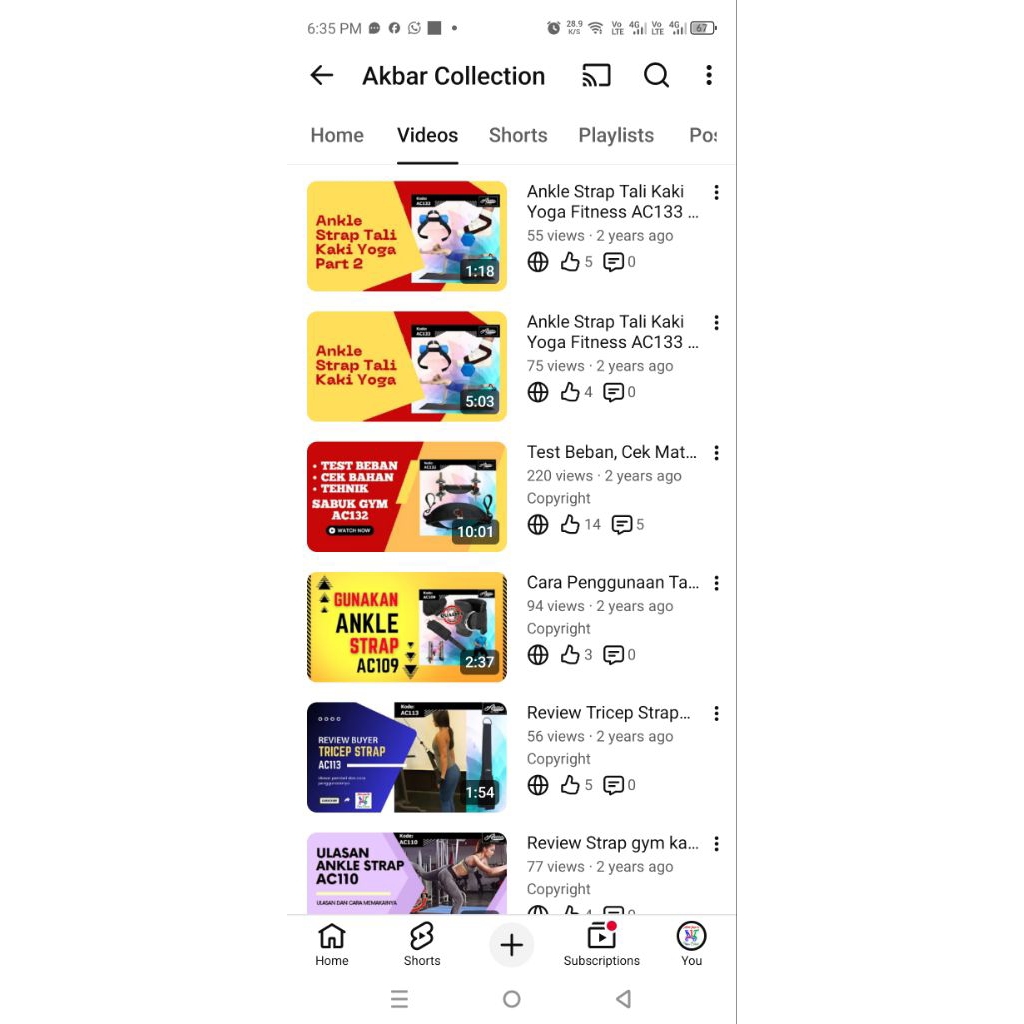Viewport: 1024px width, 1024px height.
Task: Open the Gunakan Ankle Strap AC109 video
Action: click(406, 627)
